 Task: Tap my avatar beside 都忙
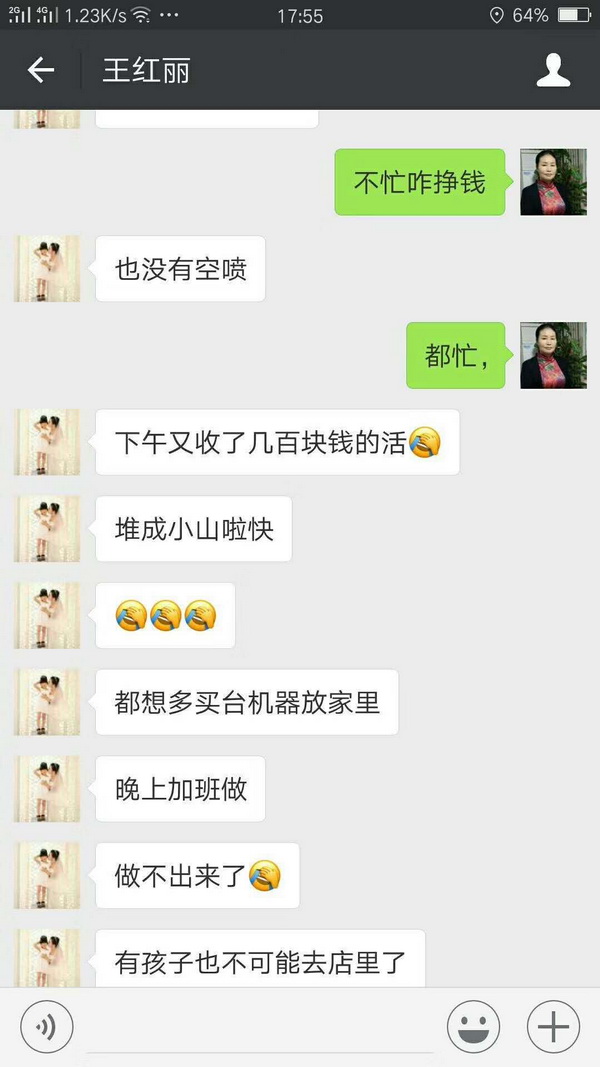click(x=553, y=355)
